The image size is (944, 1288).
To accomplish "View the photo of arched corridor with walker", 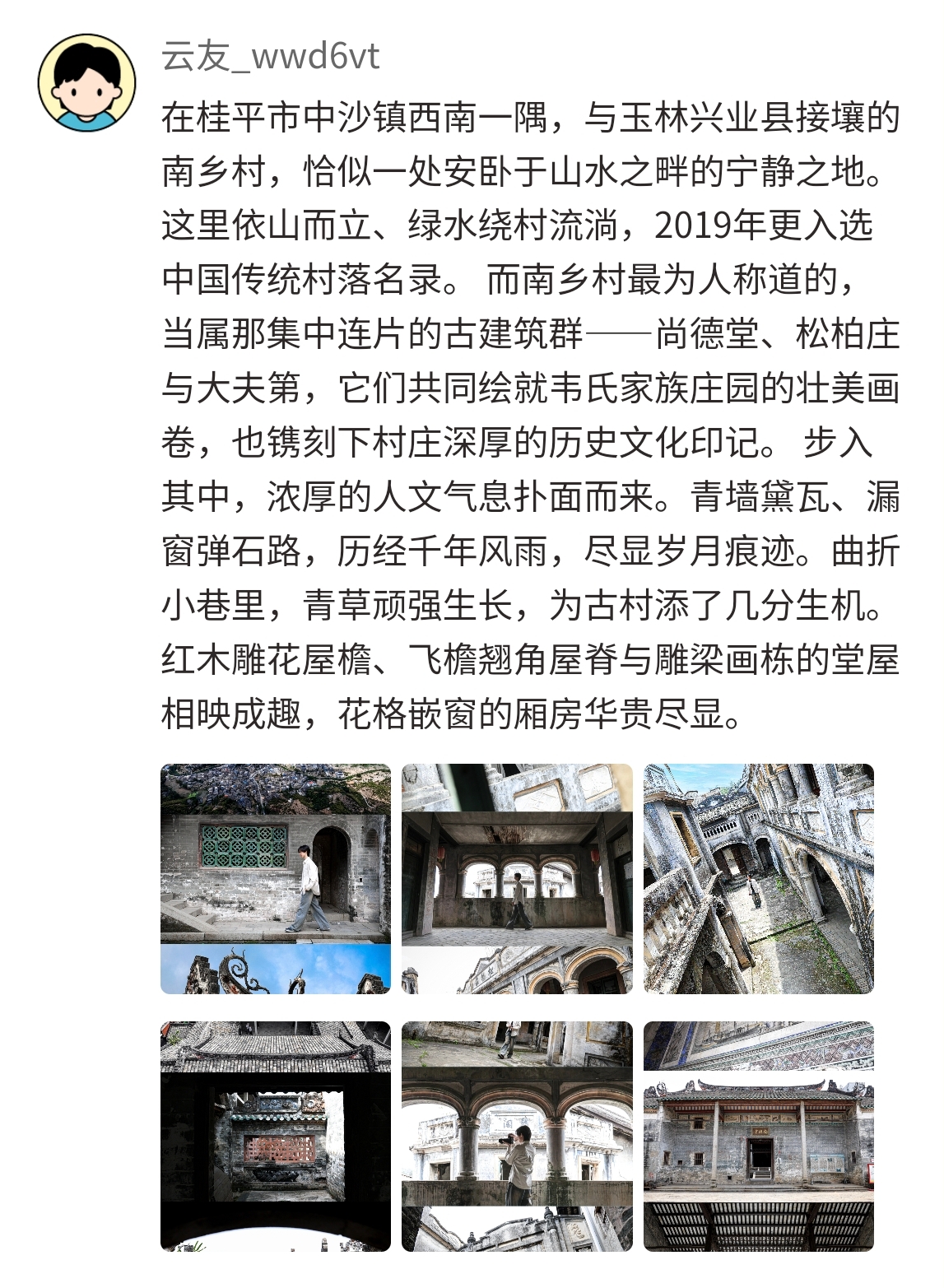I will (x=517, y=878).
